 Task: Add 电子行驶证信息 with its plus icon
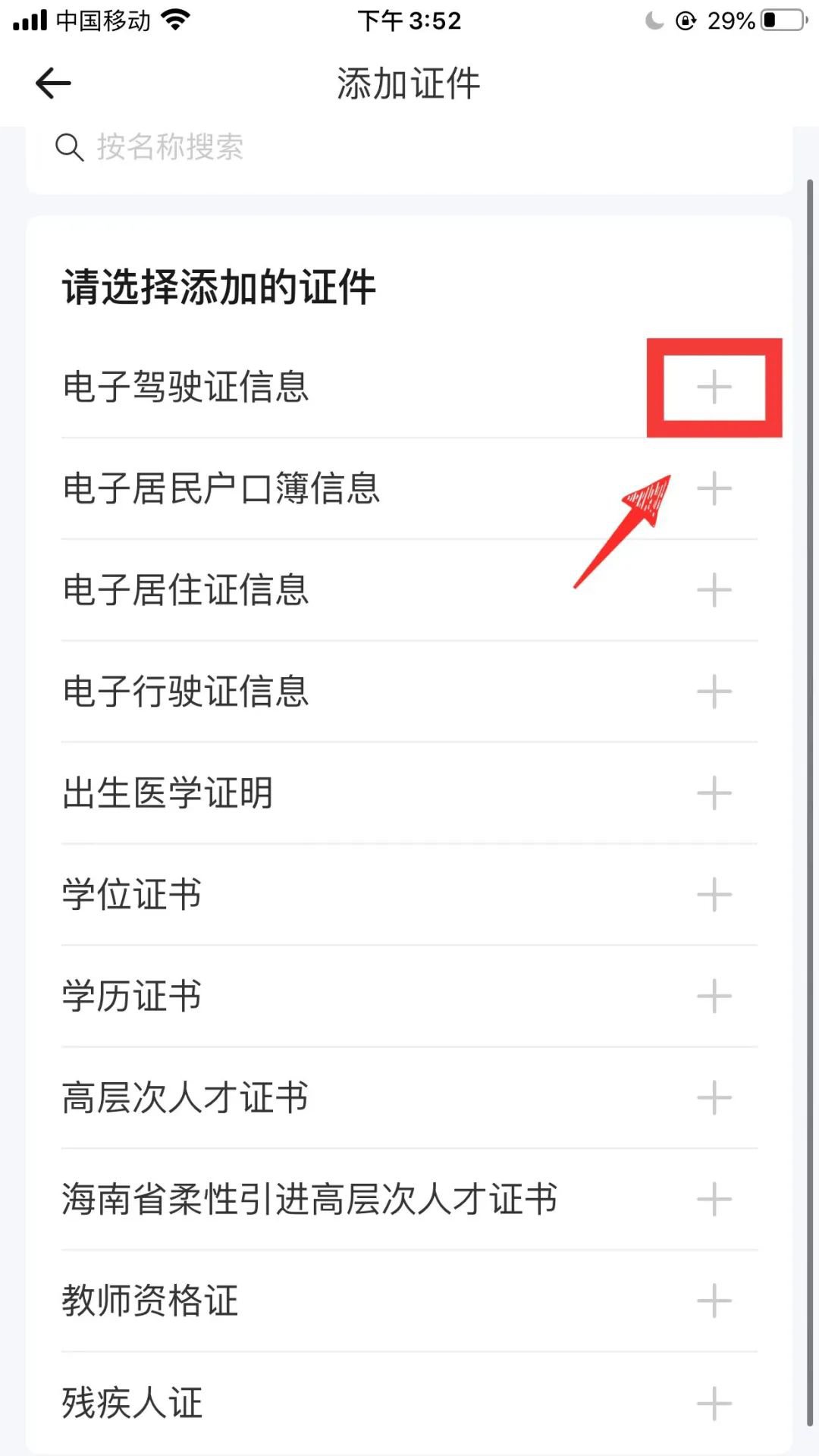click(714, 692)
